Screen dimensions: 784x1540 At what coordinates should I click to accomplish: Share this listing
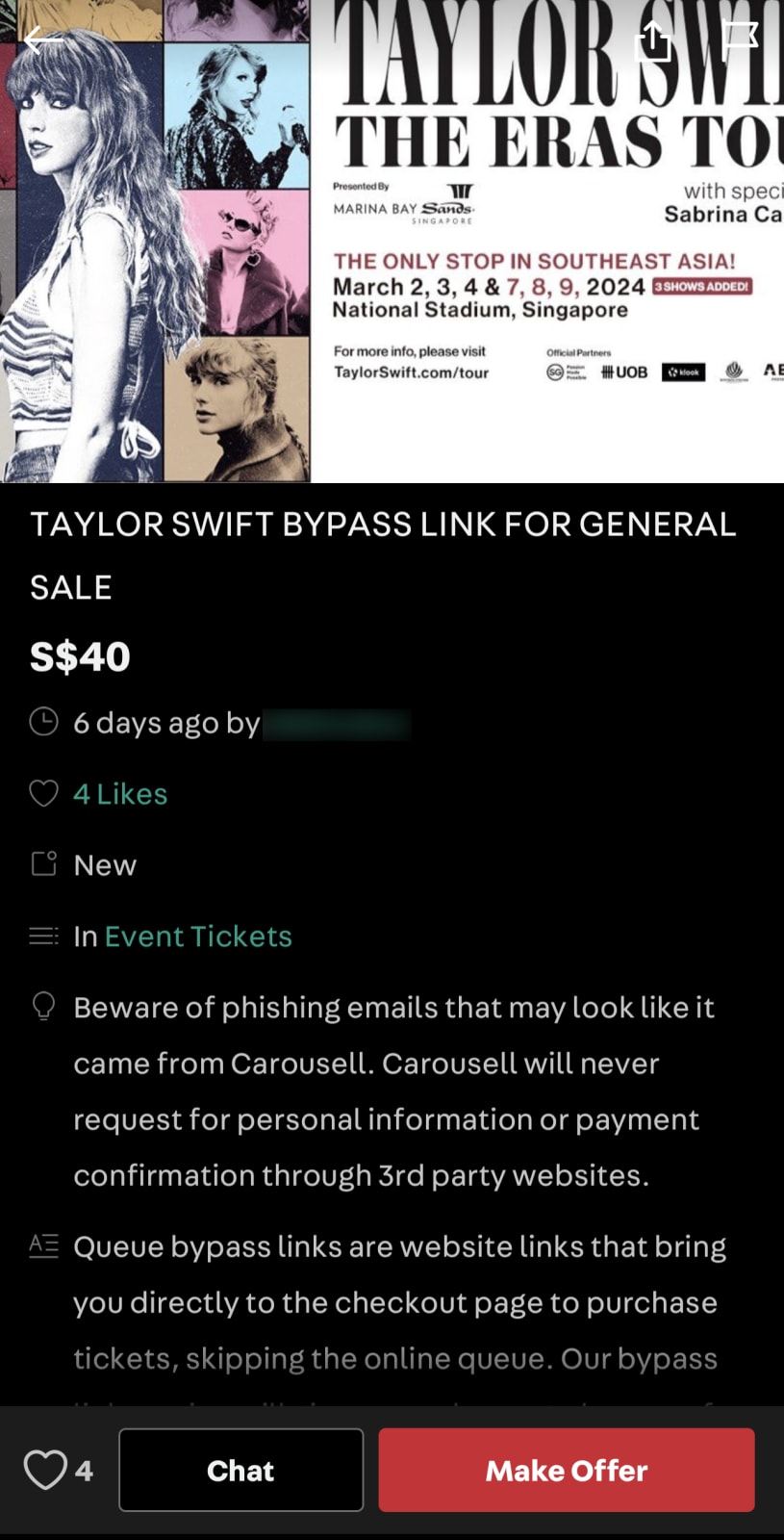click(x=655, y=40)
